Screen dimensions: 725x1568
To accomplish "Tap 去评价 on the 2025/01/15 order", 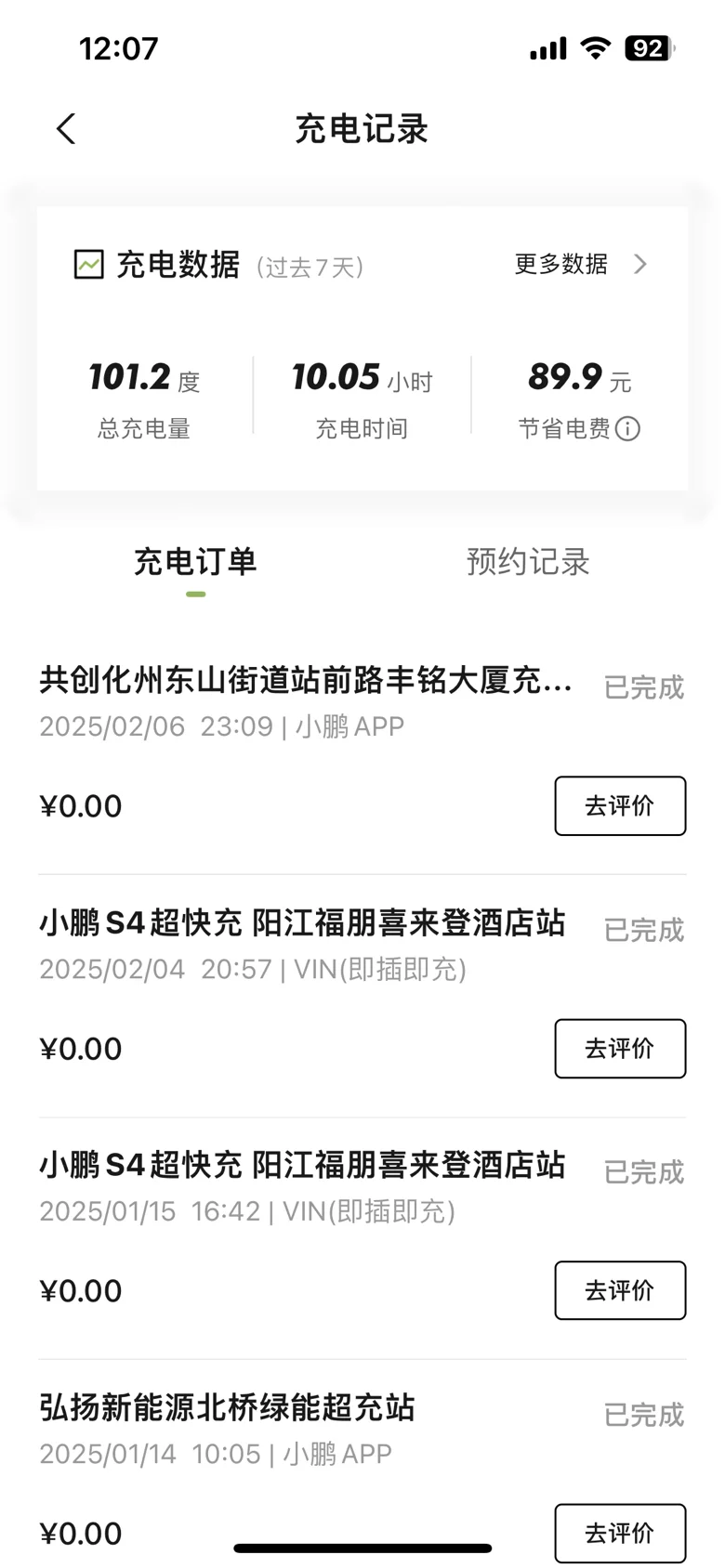I will coord(620,1290).
